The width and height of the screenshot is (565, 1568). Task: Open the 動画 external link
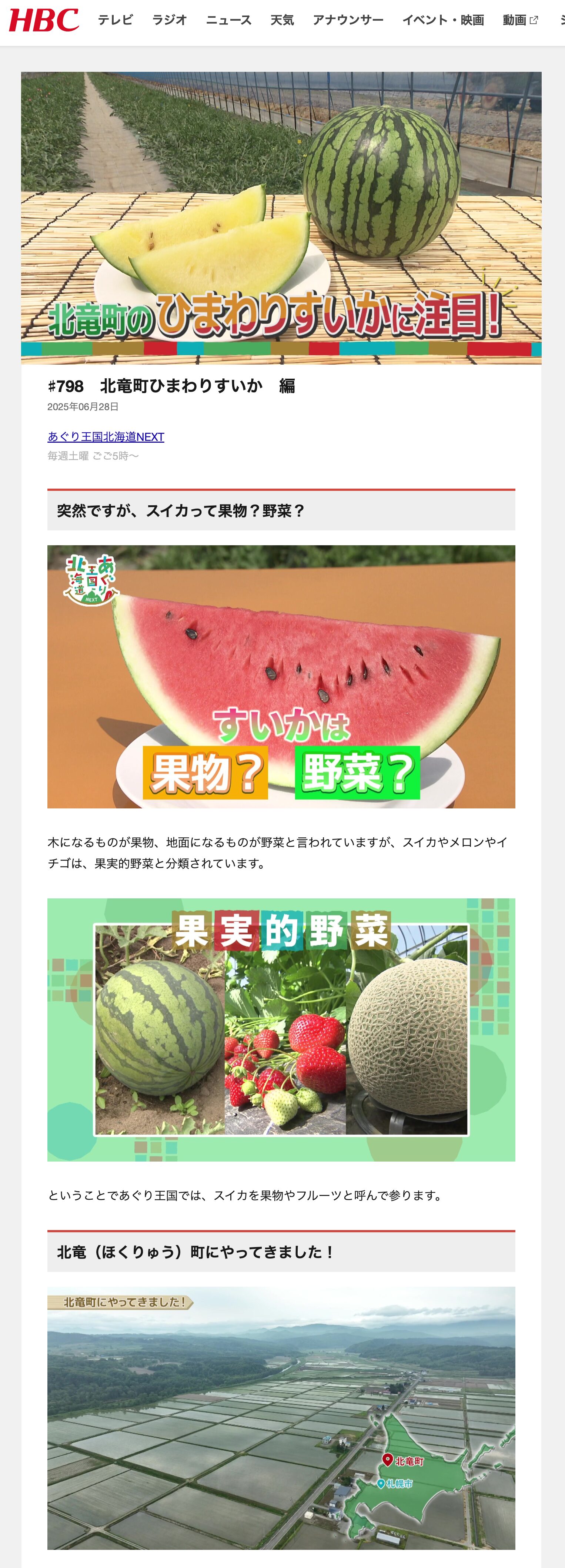click(519, 20)
